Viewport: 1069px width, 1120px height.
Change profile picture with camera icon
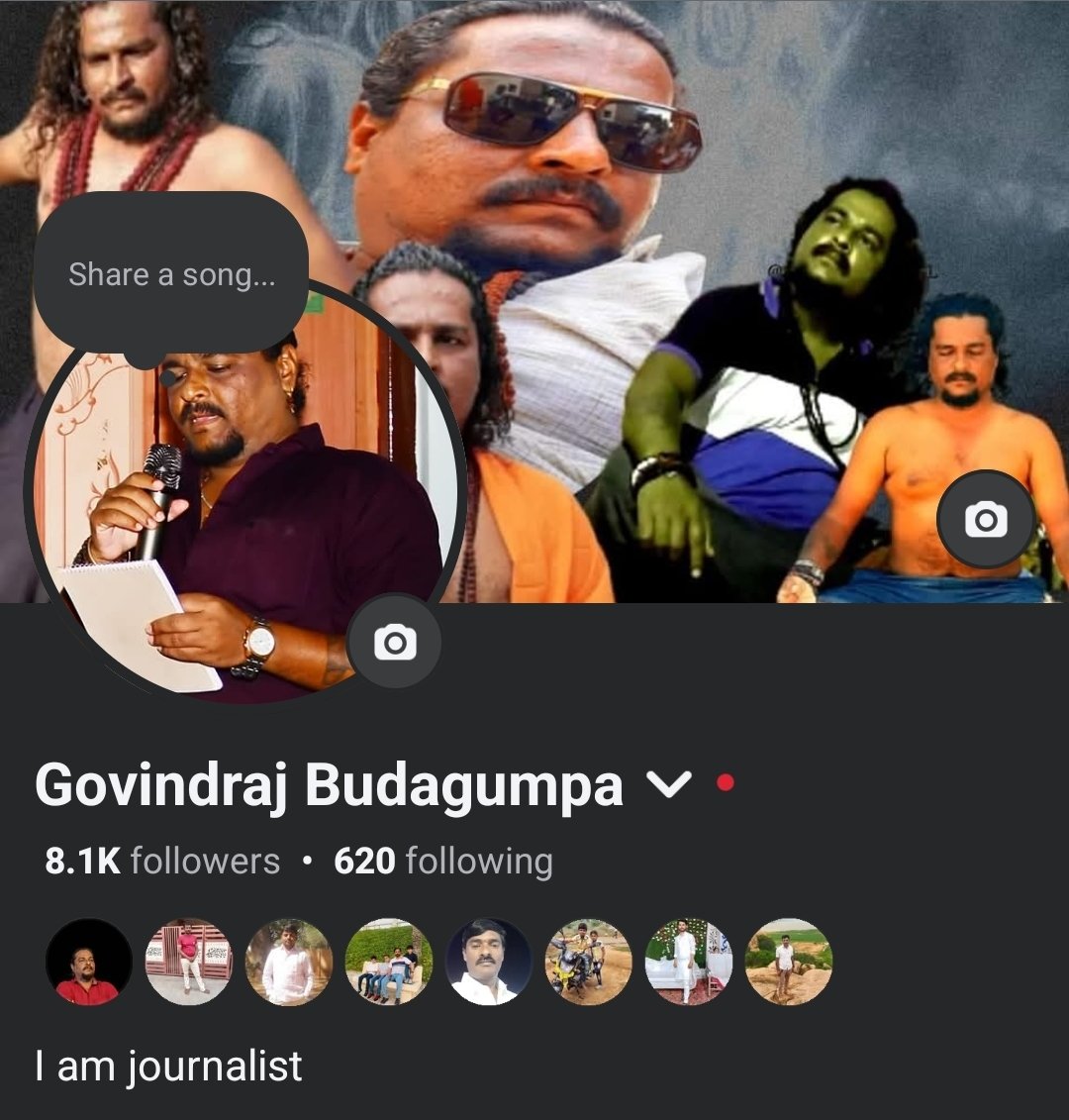pyautogui.click(x=395, y=644)
